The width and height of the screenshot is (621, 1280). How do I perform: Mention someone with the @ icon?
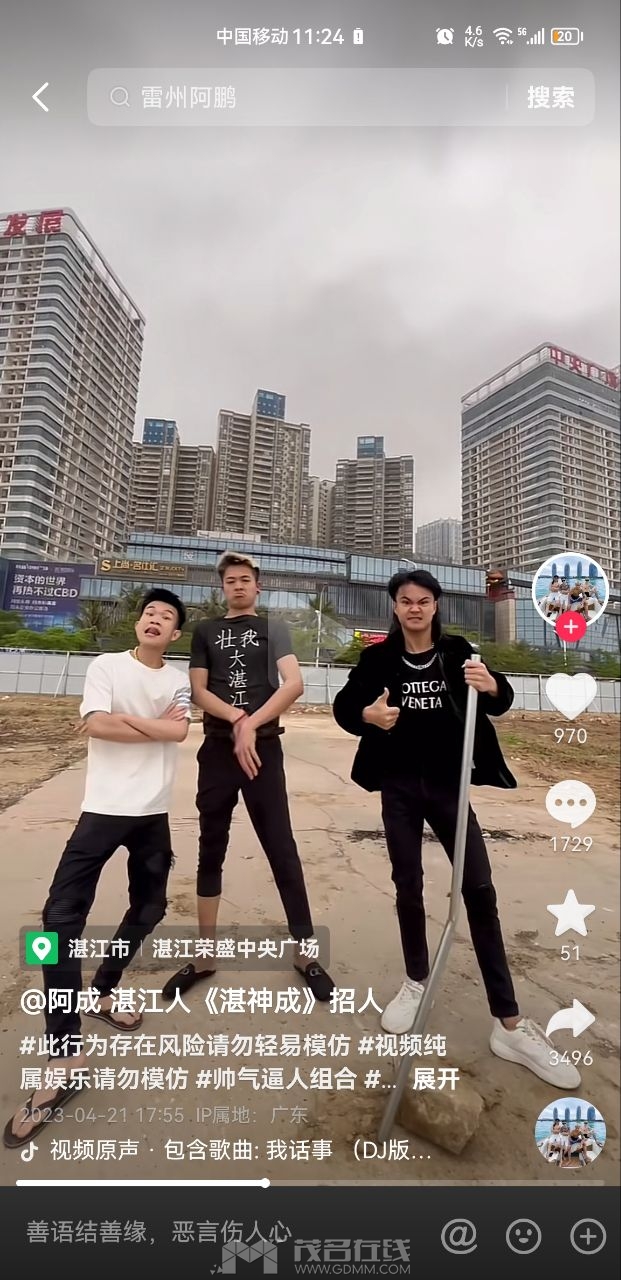[459, 1236]
